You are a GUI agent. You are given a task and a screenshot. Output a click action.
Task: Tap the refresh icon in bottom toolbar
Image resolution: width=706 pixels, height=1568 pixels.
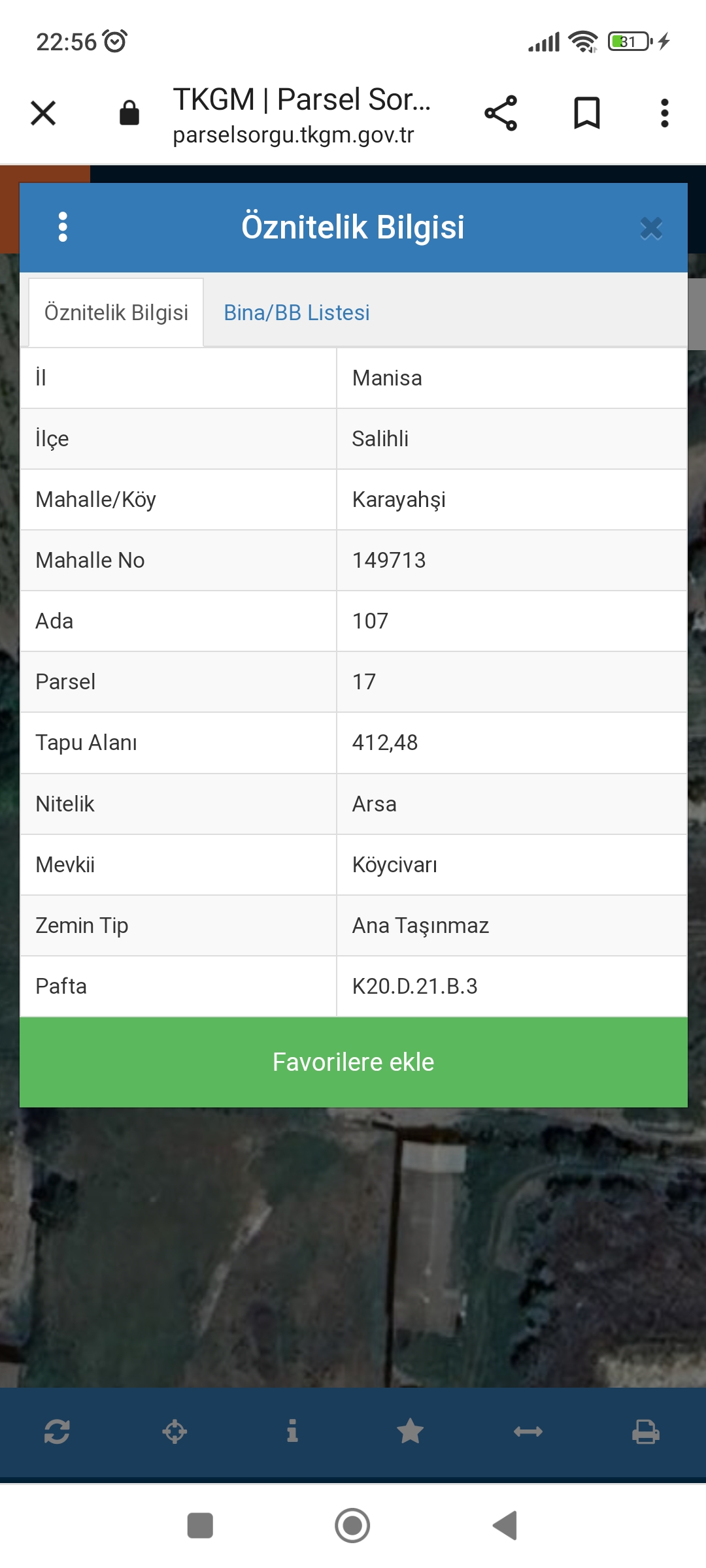pos(57,1431)
